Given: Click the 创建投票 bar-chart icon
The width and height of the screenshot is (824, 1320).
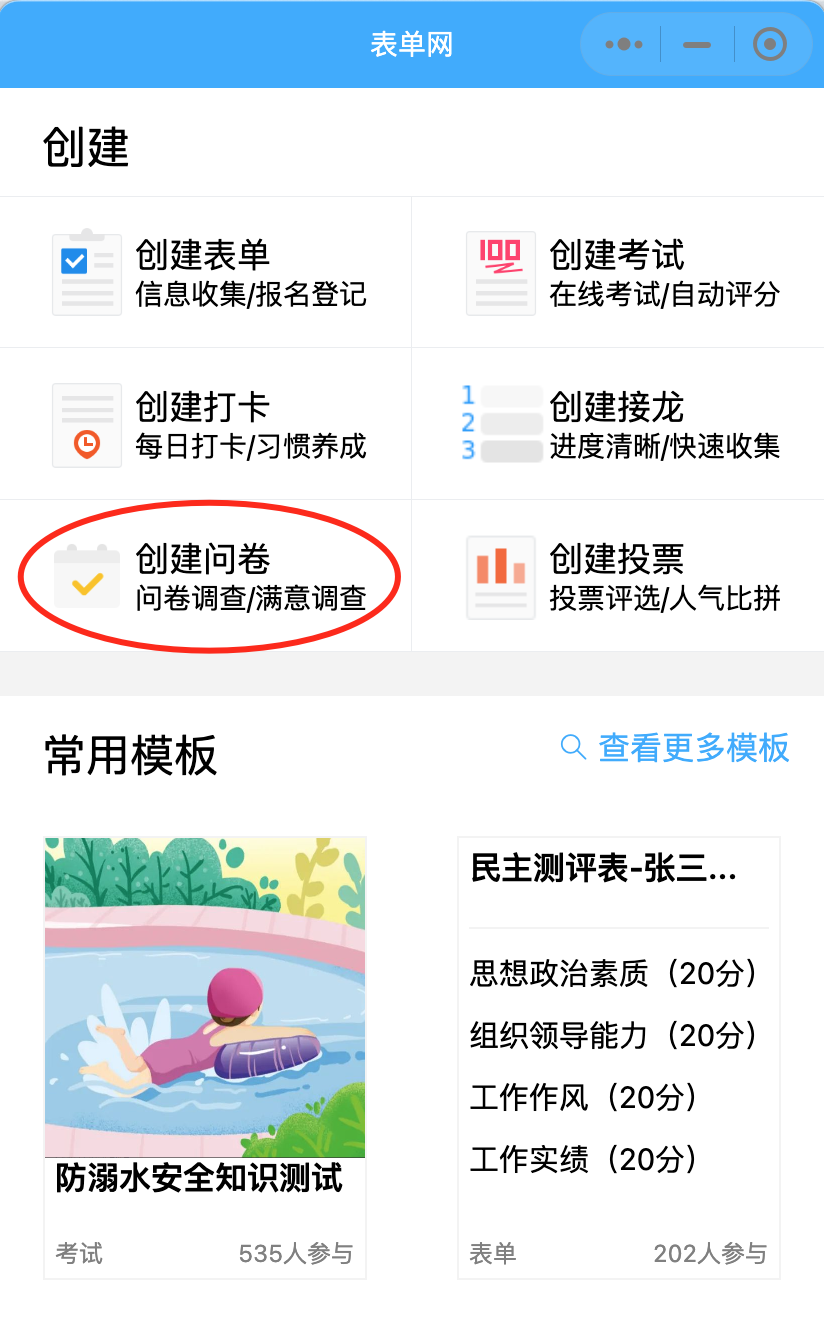Looking at the screenshot, I should click(500, 577).
